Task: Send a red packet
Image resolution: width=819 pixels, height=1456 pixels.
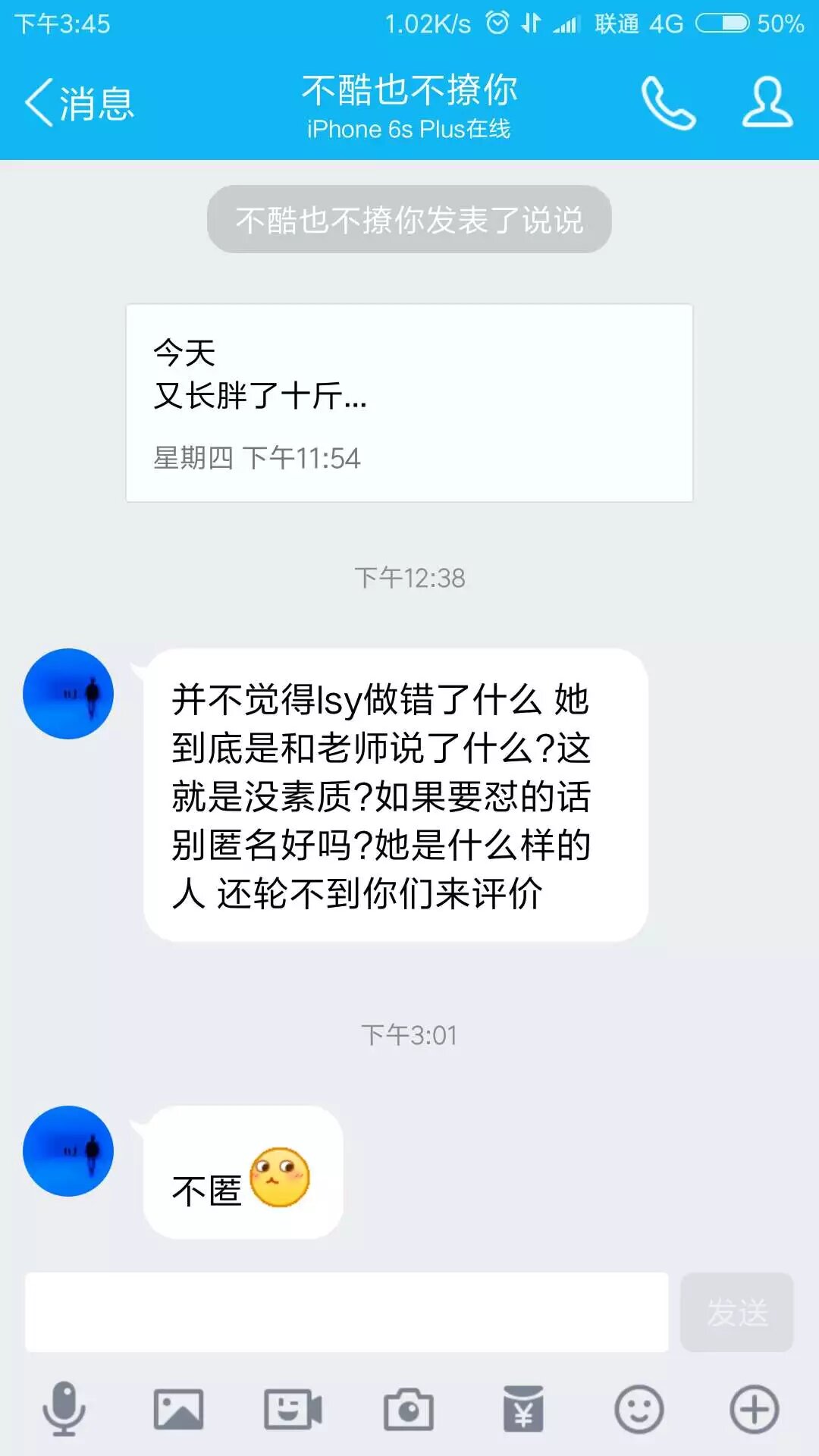Action: (x=524, y=1410)
